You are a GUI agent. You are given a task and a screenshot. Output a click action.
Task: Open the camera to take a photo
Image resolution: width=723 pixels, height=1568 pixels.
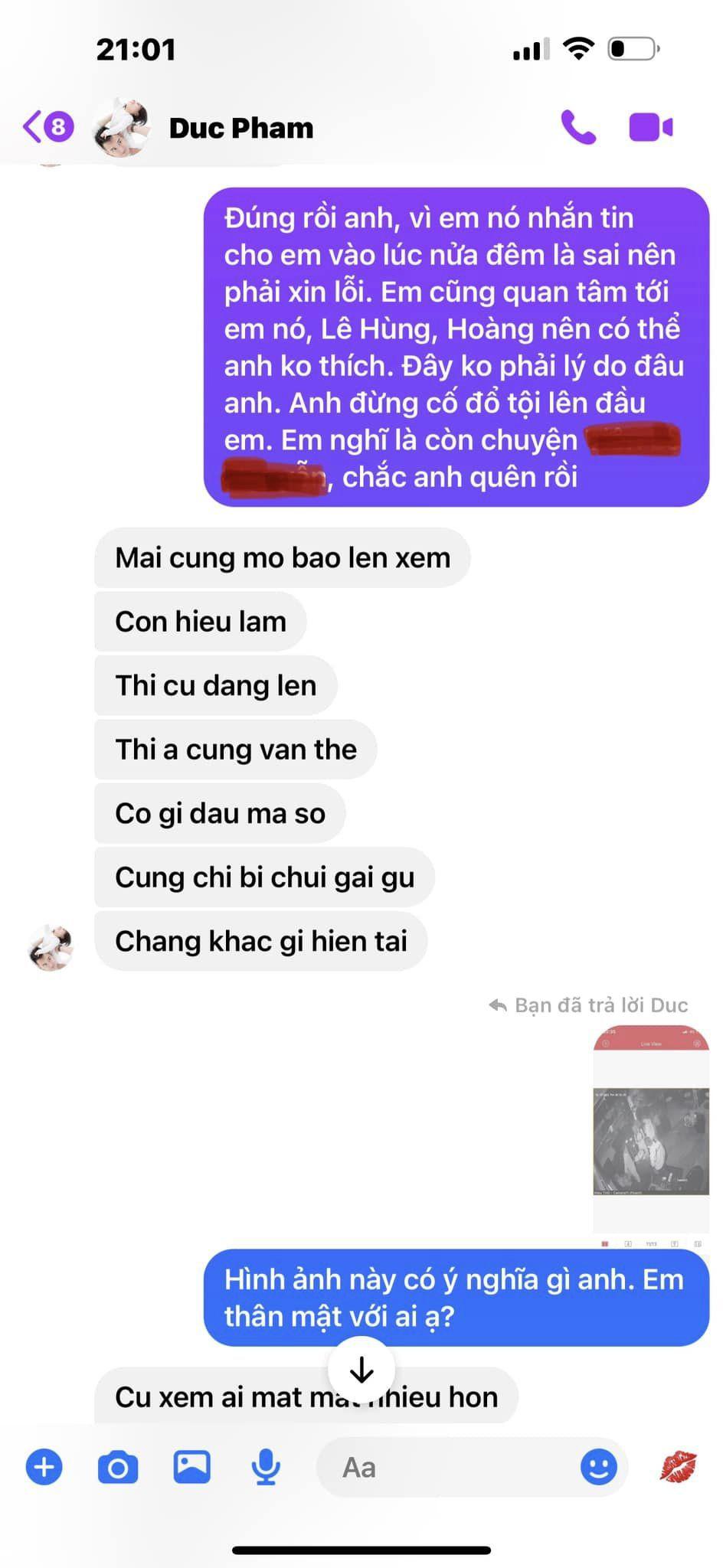(x=118, y=1468)
